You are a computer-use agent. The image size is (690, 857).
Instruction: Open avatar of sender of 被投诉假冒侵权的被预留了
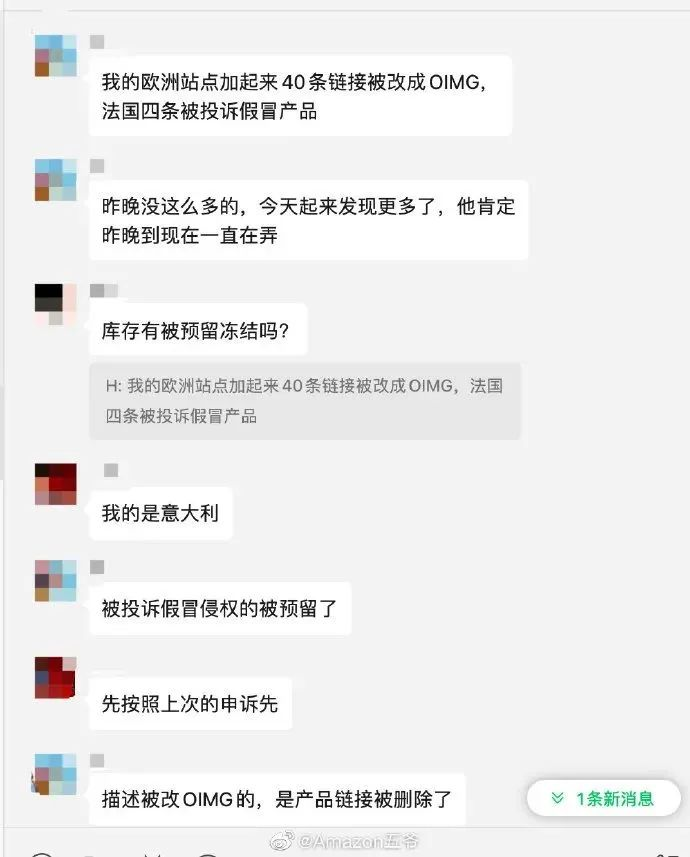tap(56, 580)
